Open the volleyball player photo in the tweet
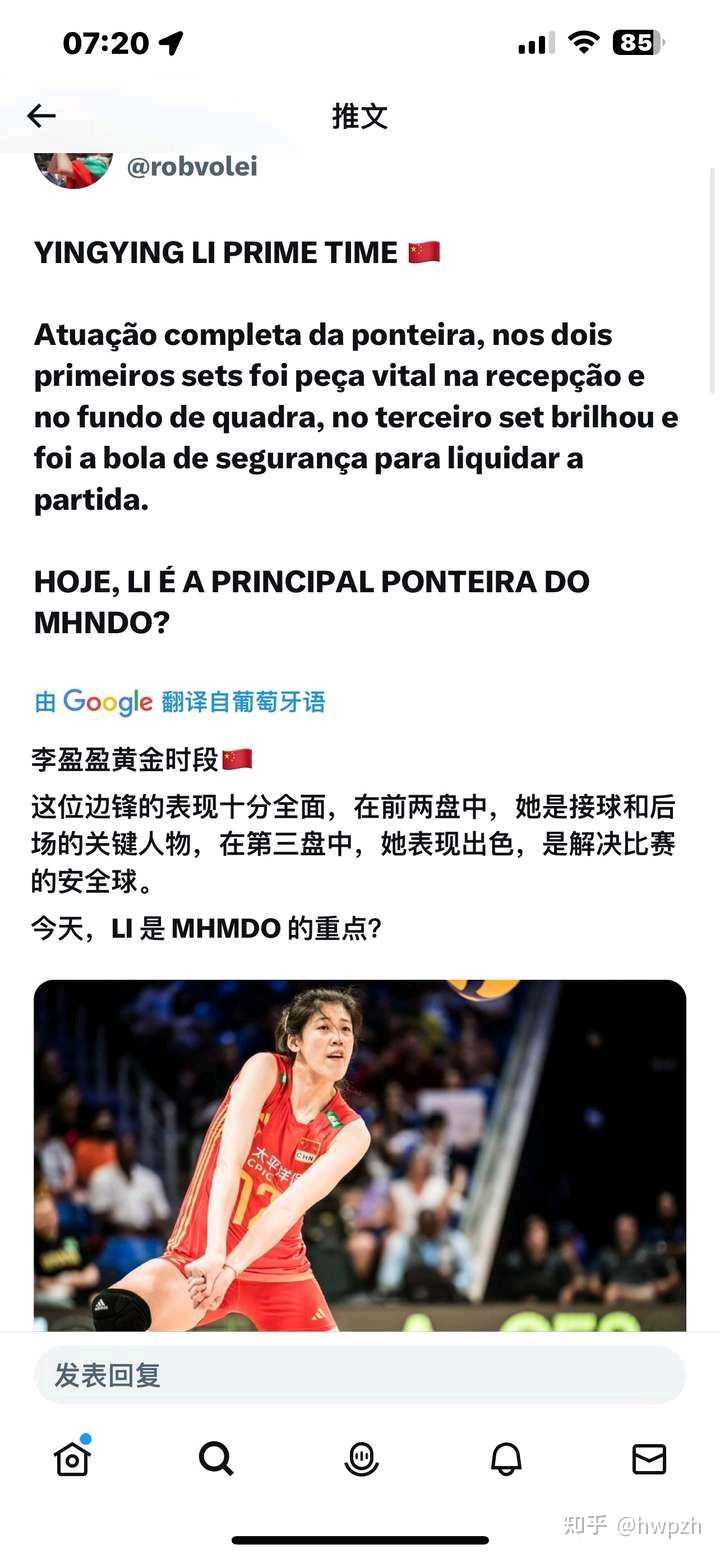Screen dimensions: 720x1558 click(x=360, y=1155)
